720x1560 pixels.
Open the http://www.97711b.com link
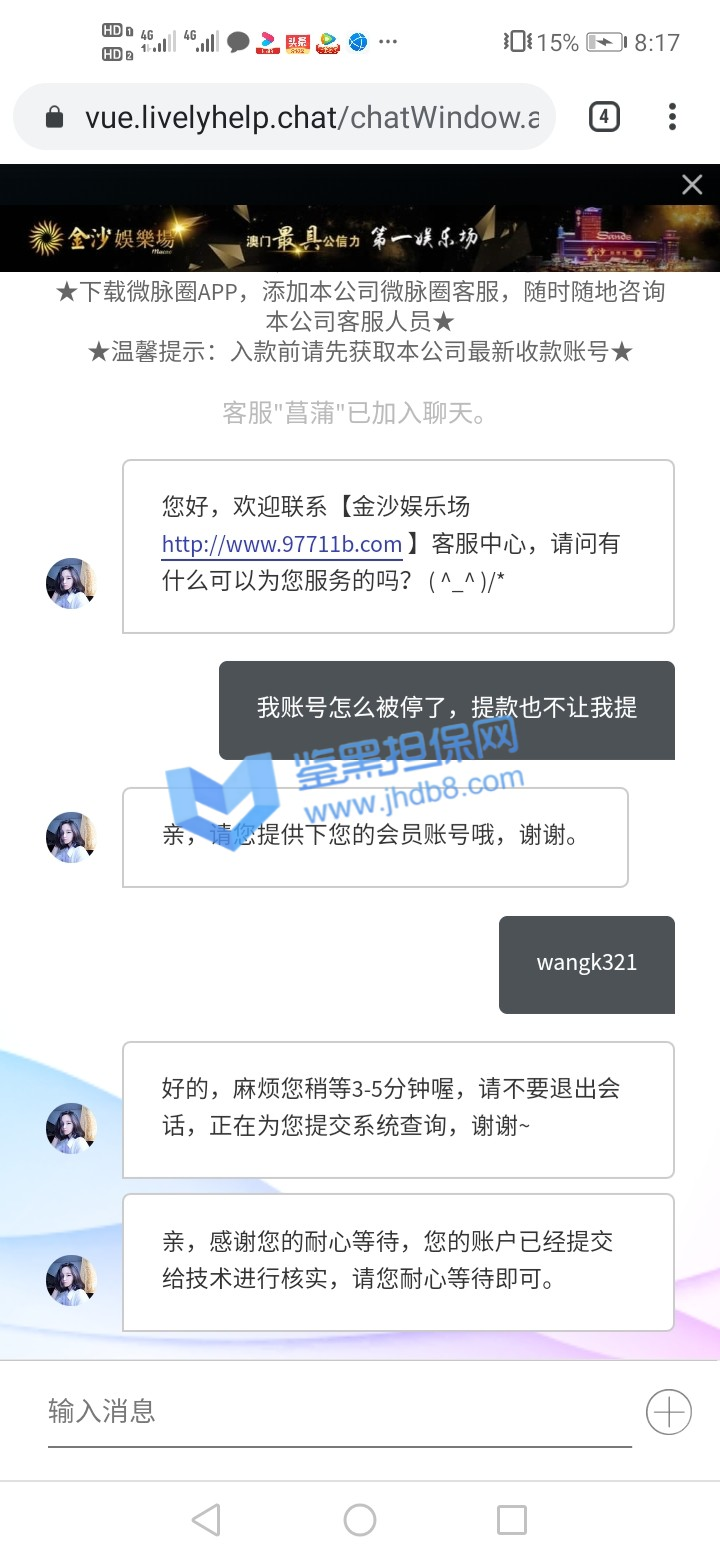pyautogui.click(x=282, y=545)
